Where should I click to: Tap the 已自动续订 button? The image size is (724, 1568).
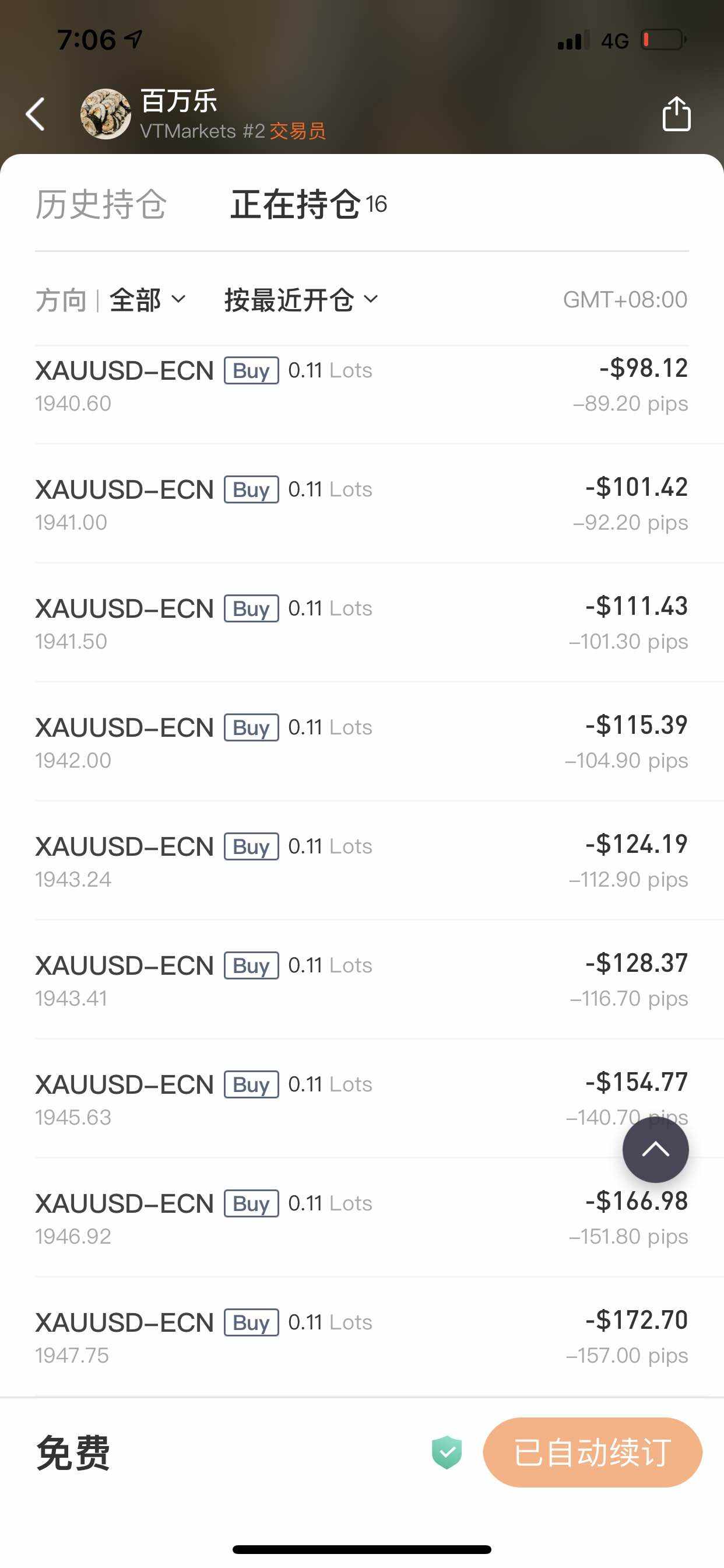593,1452
